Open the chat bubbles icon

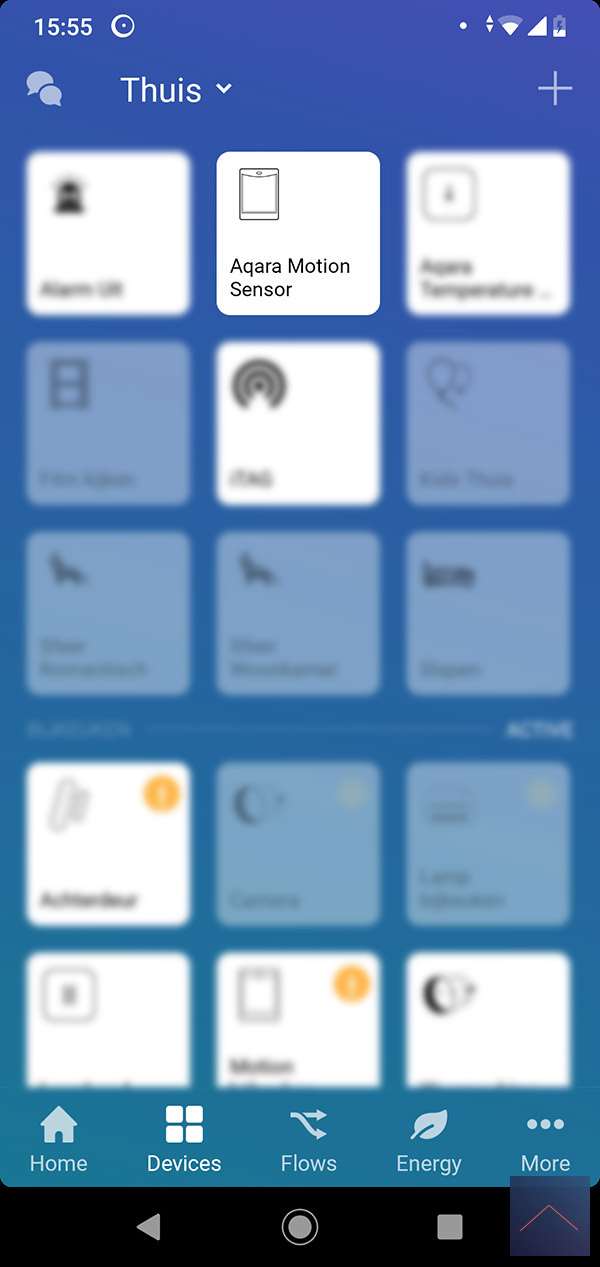44,89
